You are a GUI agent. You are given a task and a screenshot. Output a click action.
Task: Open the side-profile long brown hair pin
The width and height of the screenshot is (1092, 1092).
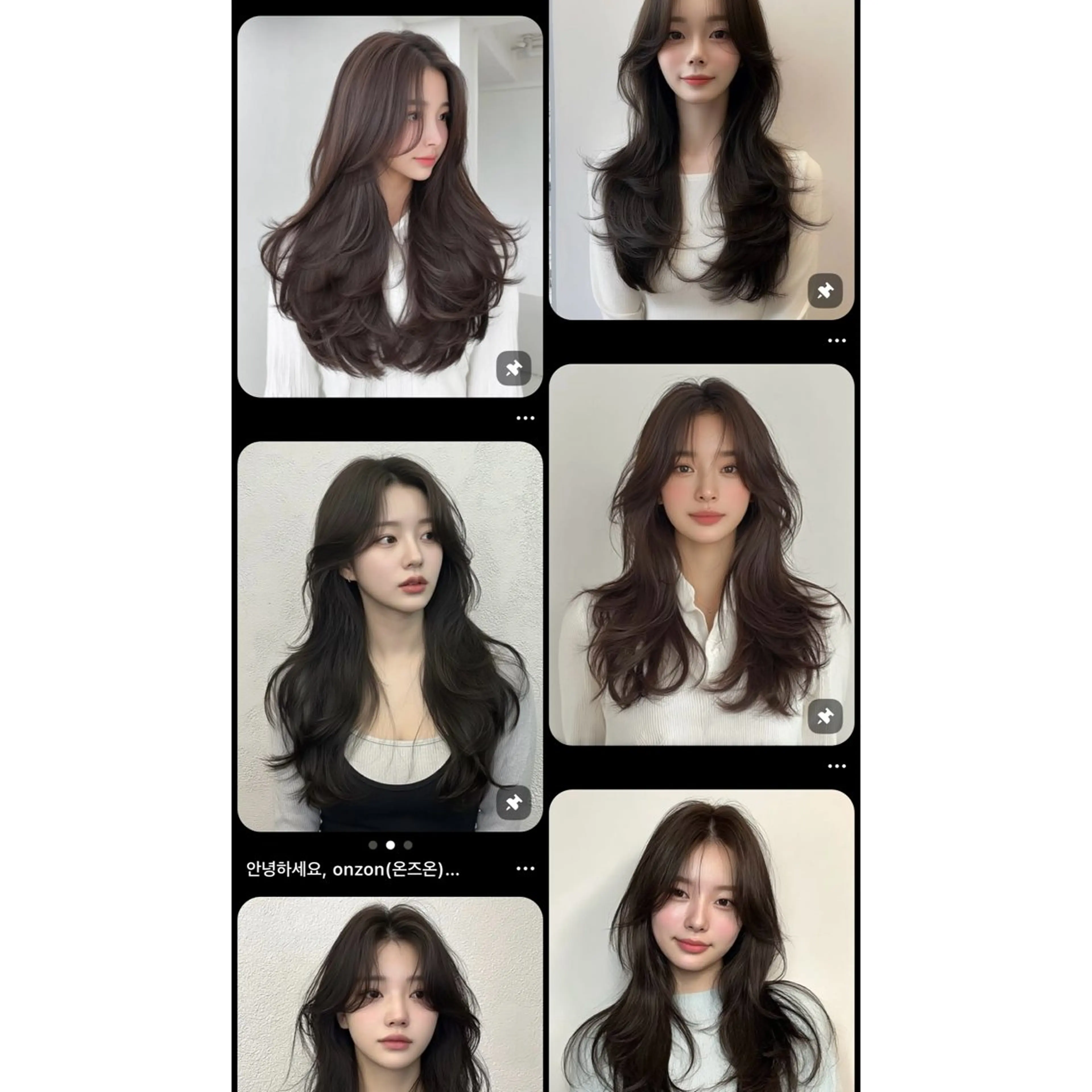point(389,206)
